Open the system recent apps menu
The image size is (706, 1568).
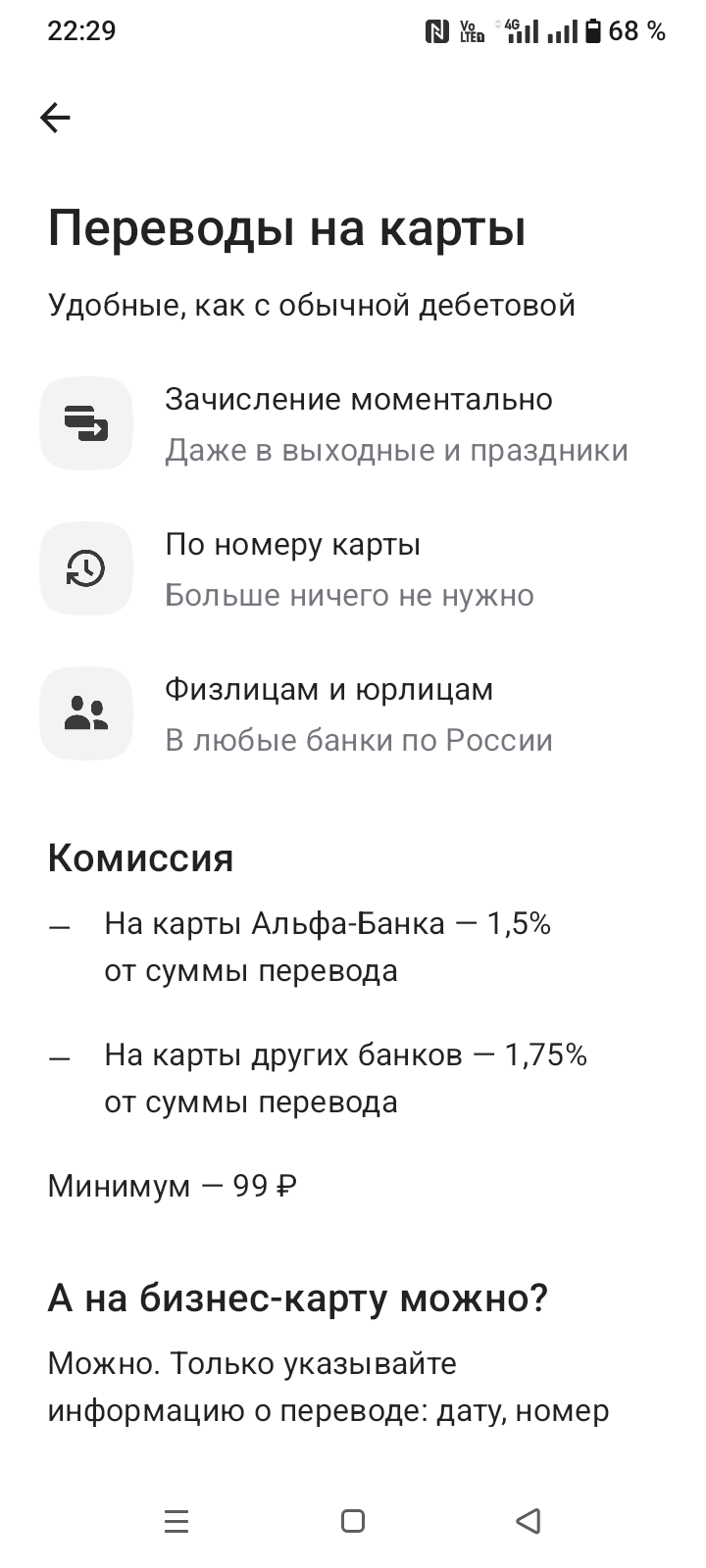[176, 1521]
